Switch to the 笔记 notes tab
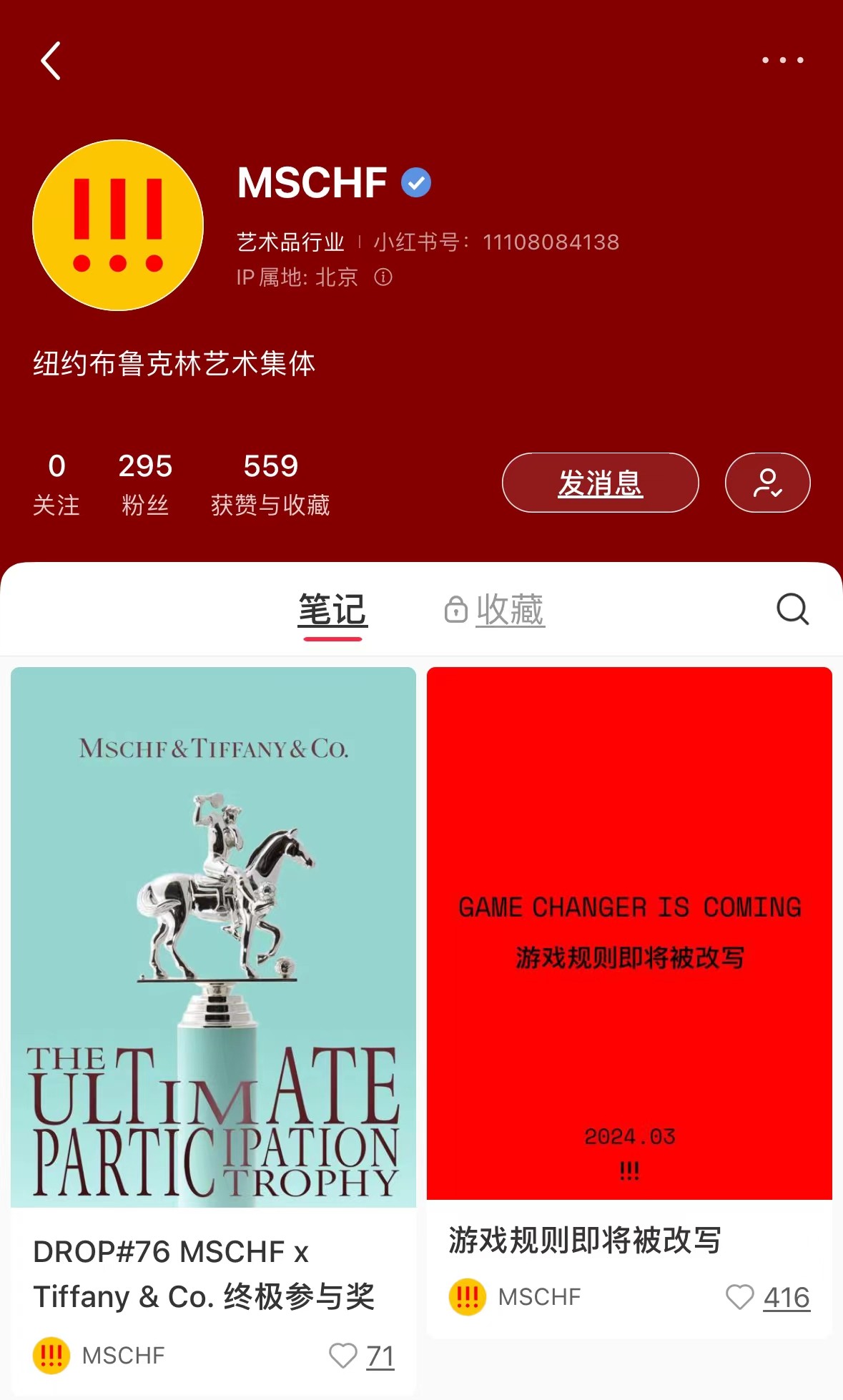The height and width of the screenshot is (1400, 843). click(332, 610)
